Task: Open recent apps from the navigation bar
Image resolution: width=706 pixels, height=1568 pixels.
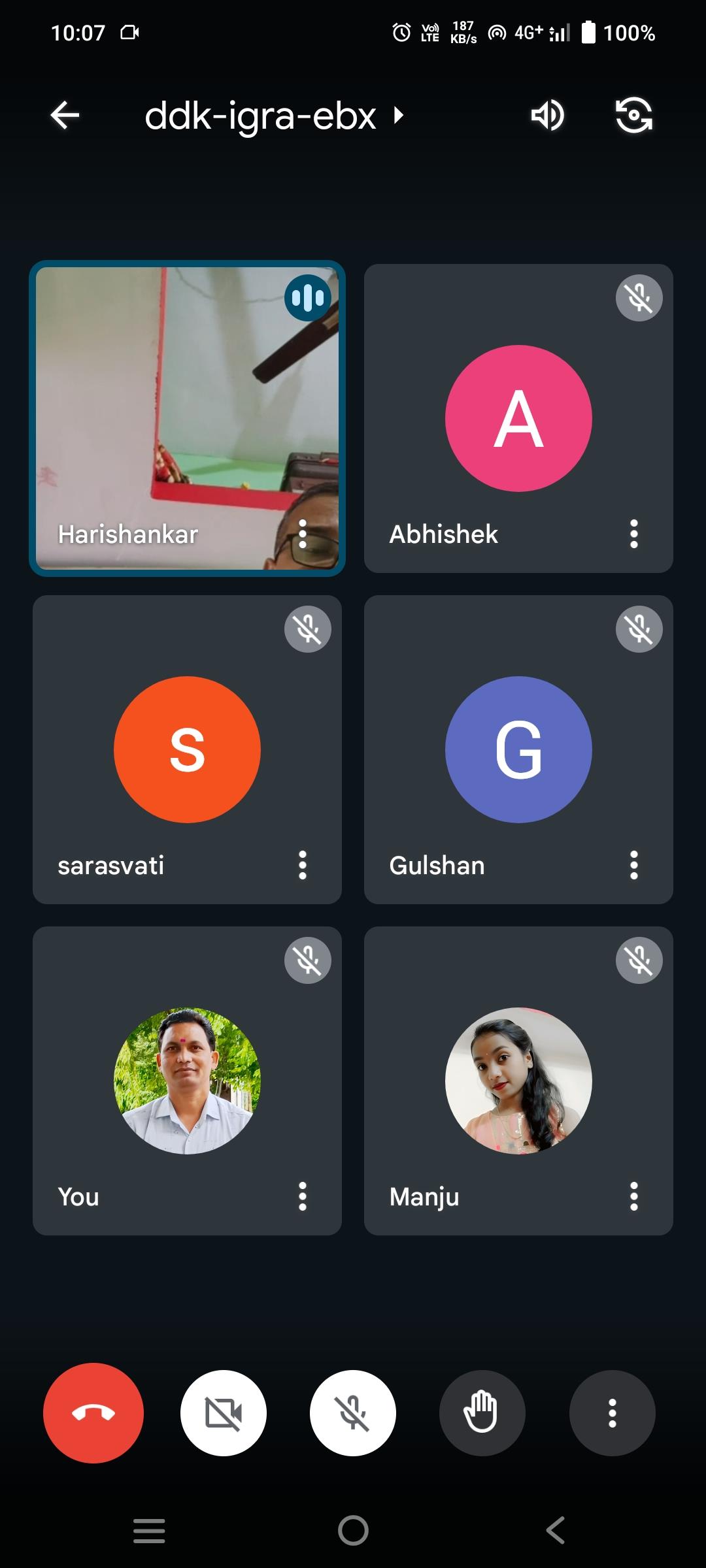Action: pyautogui.click(x=149, y=1530)
